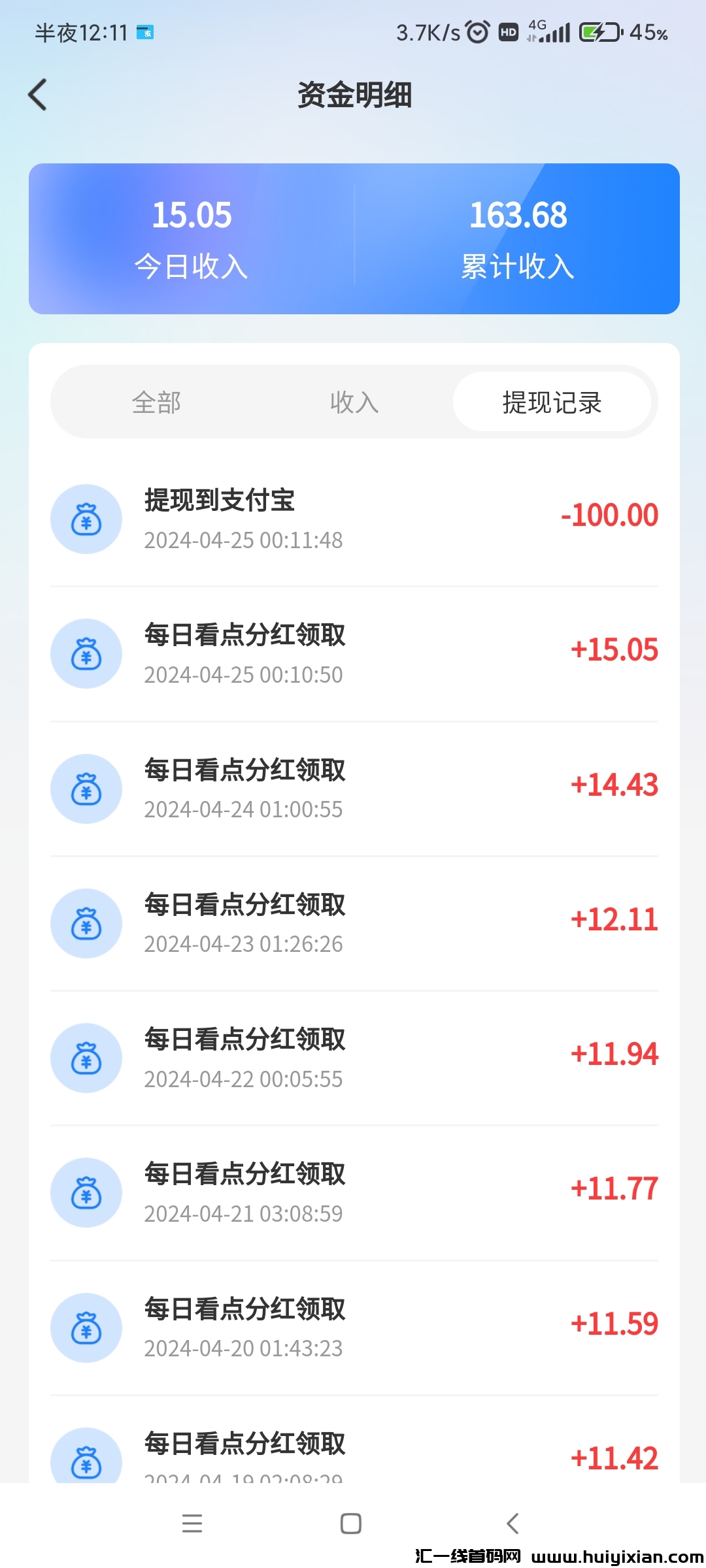Select the 提现记录 tab
Viewport: 706px width, 1568px height.
(553, 402)
